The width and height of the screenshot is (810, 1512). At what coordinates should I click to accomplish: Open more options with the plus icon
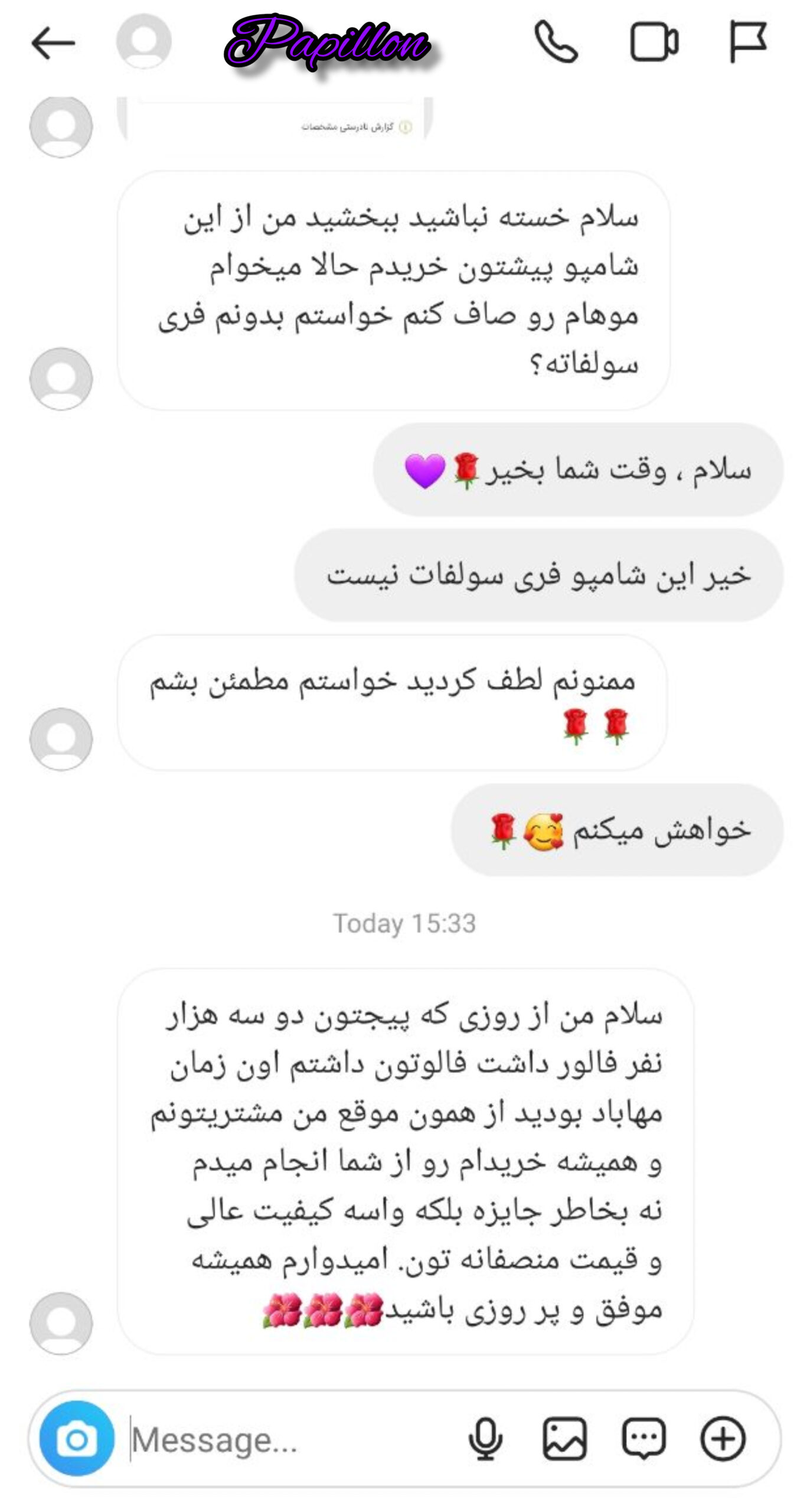[x=723, y=1440]
